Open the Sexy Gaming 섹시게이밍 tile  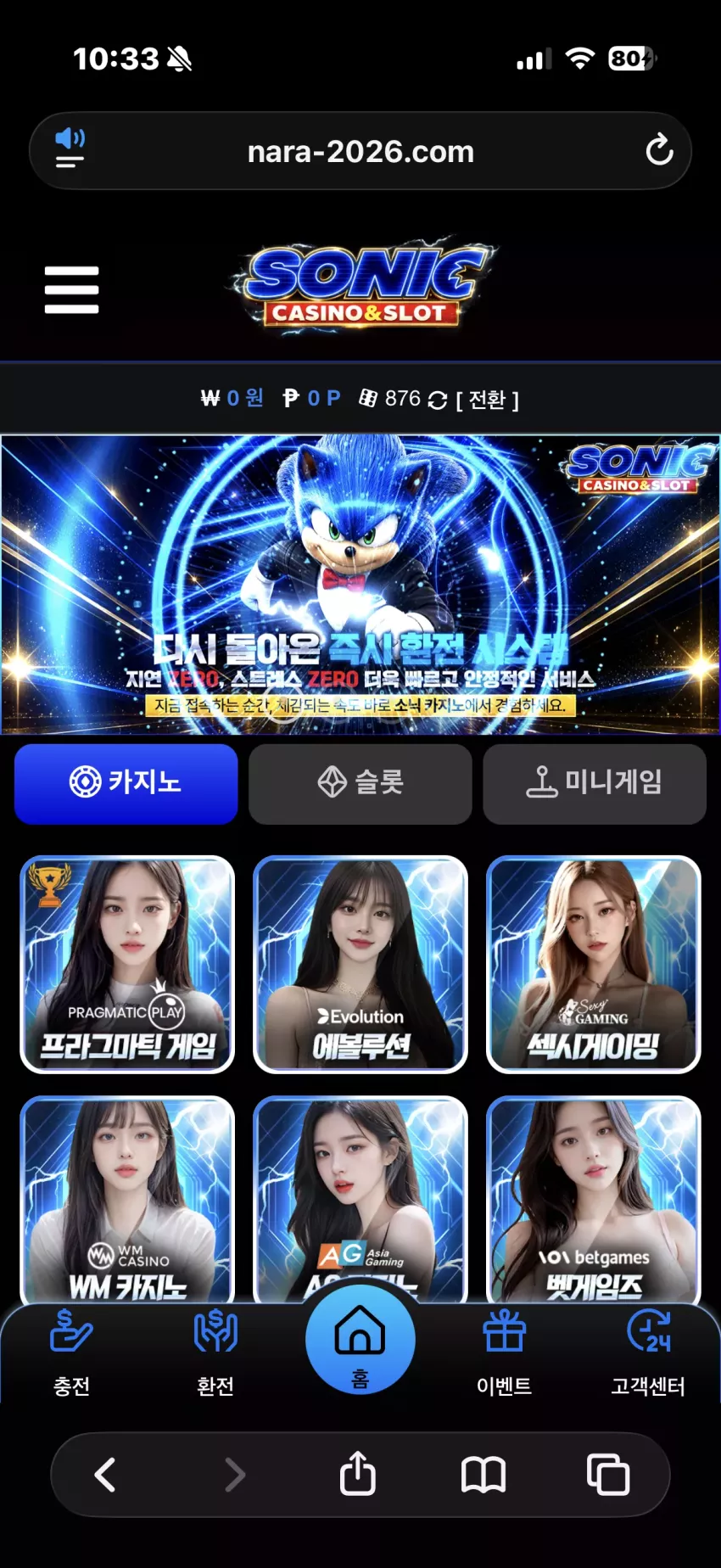(x=594, y=965)
